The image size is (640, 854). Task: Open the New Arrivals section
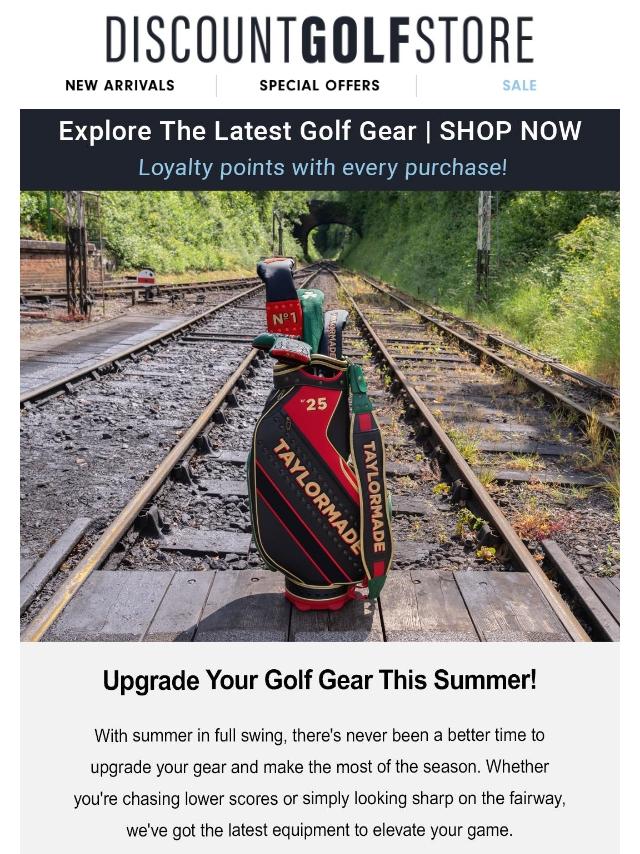[120, 86]
